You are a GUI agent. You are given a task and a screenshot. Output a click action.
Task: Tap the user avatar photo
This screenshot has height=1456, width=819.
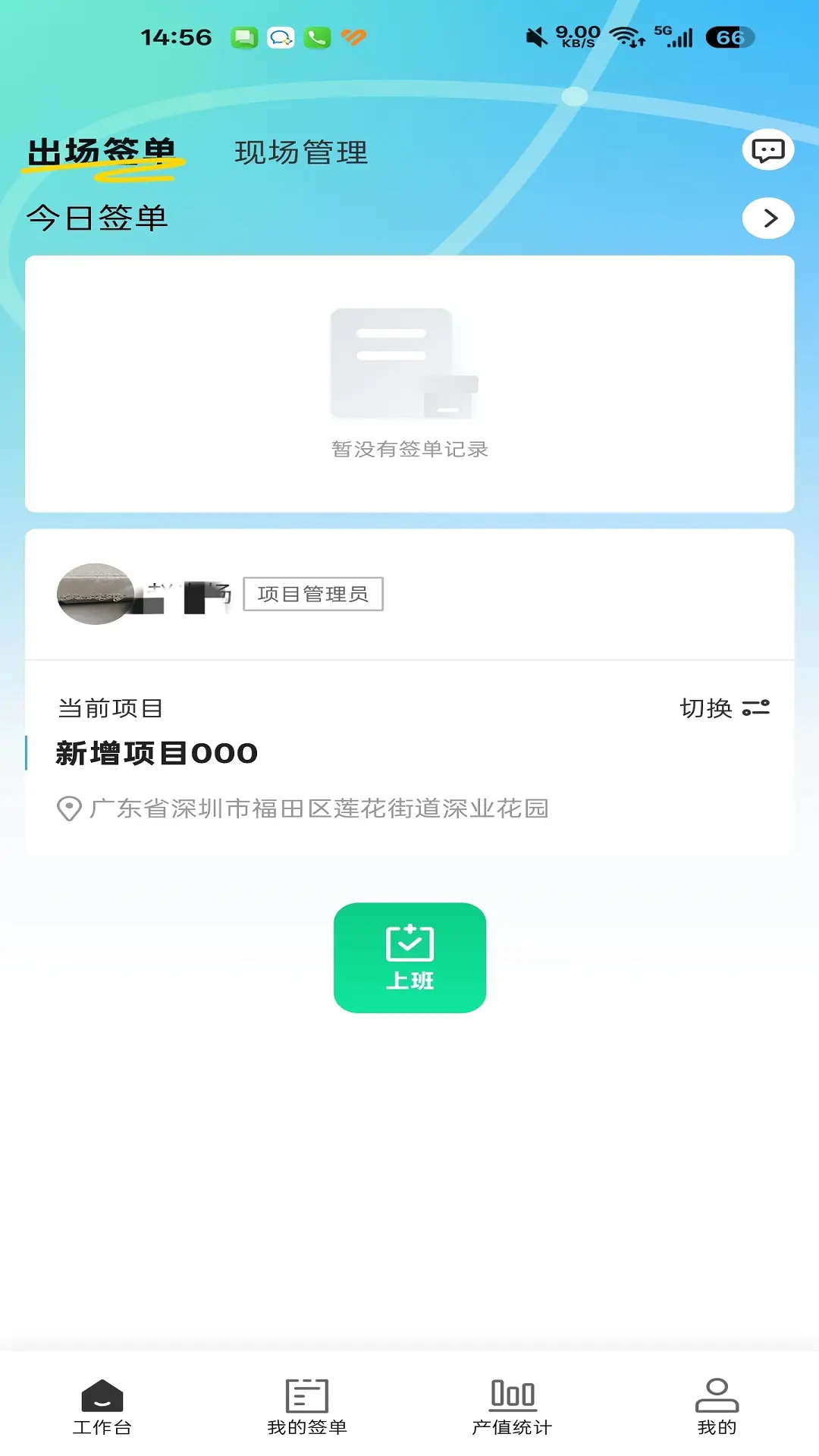click(96, 595)
